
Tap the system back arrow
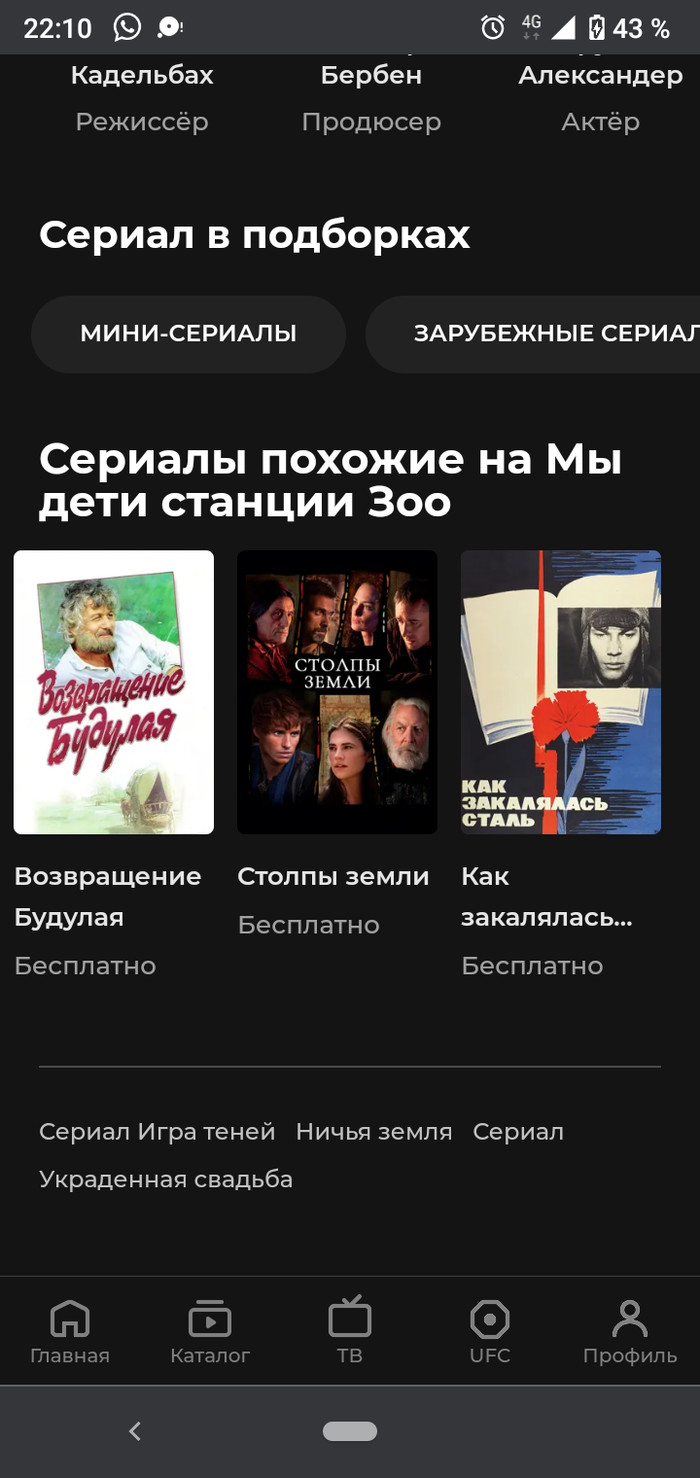pos(135,1432)
